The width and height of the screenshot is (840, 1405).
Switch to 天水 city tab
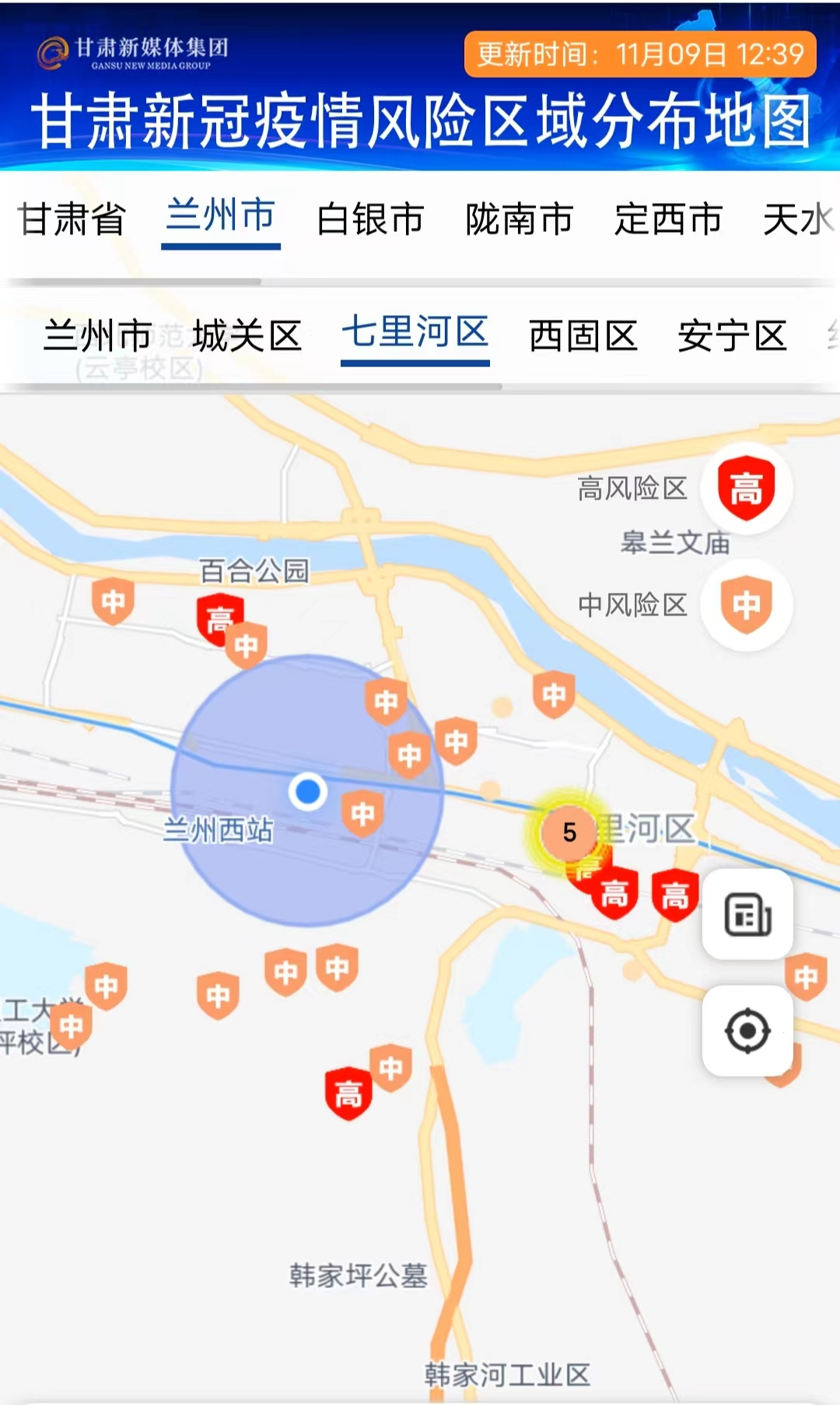(797, 219)
